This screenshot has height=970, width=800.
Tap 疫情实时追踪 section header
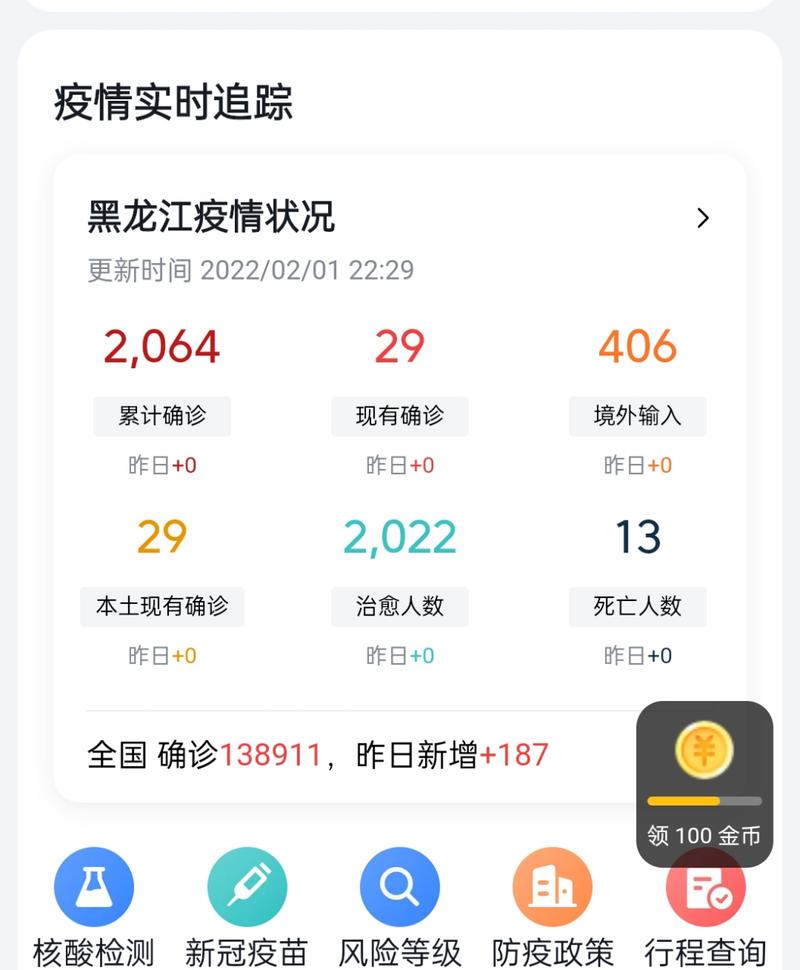(x=175, y=104)
